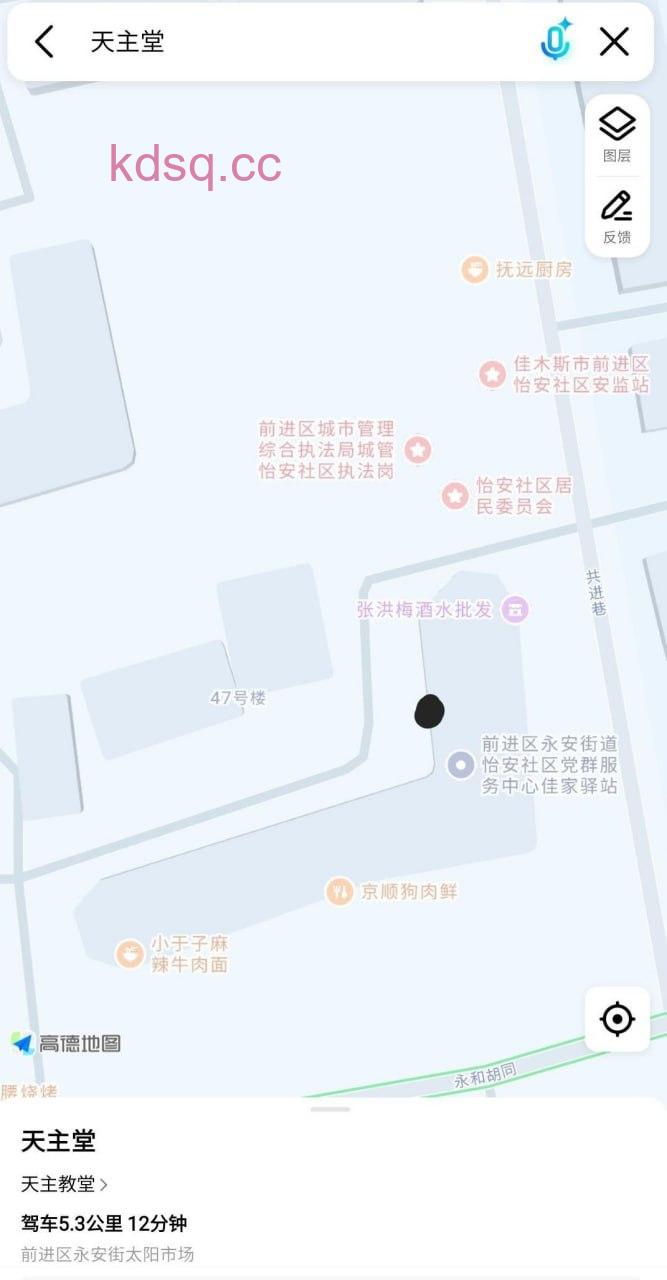Select 小于子麻辣牛肉面 on the map

point(129,954)
